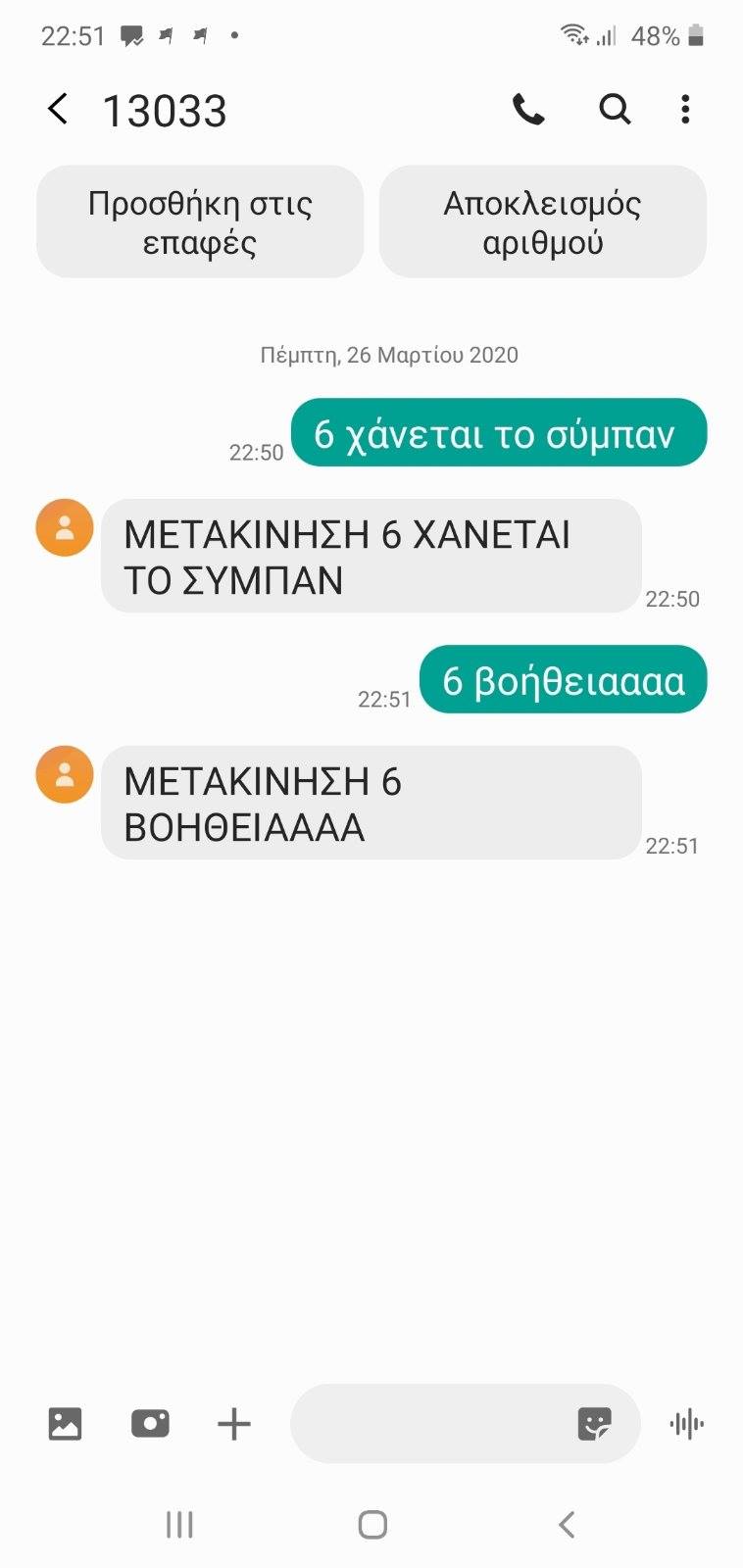This screenshot has width=743, height=1568.
Task: Open the sticker picker in the message field
Action: coord(594,1423)
